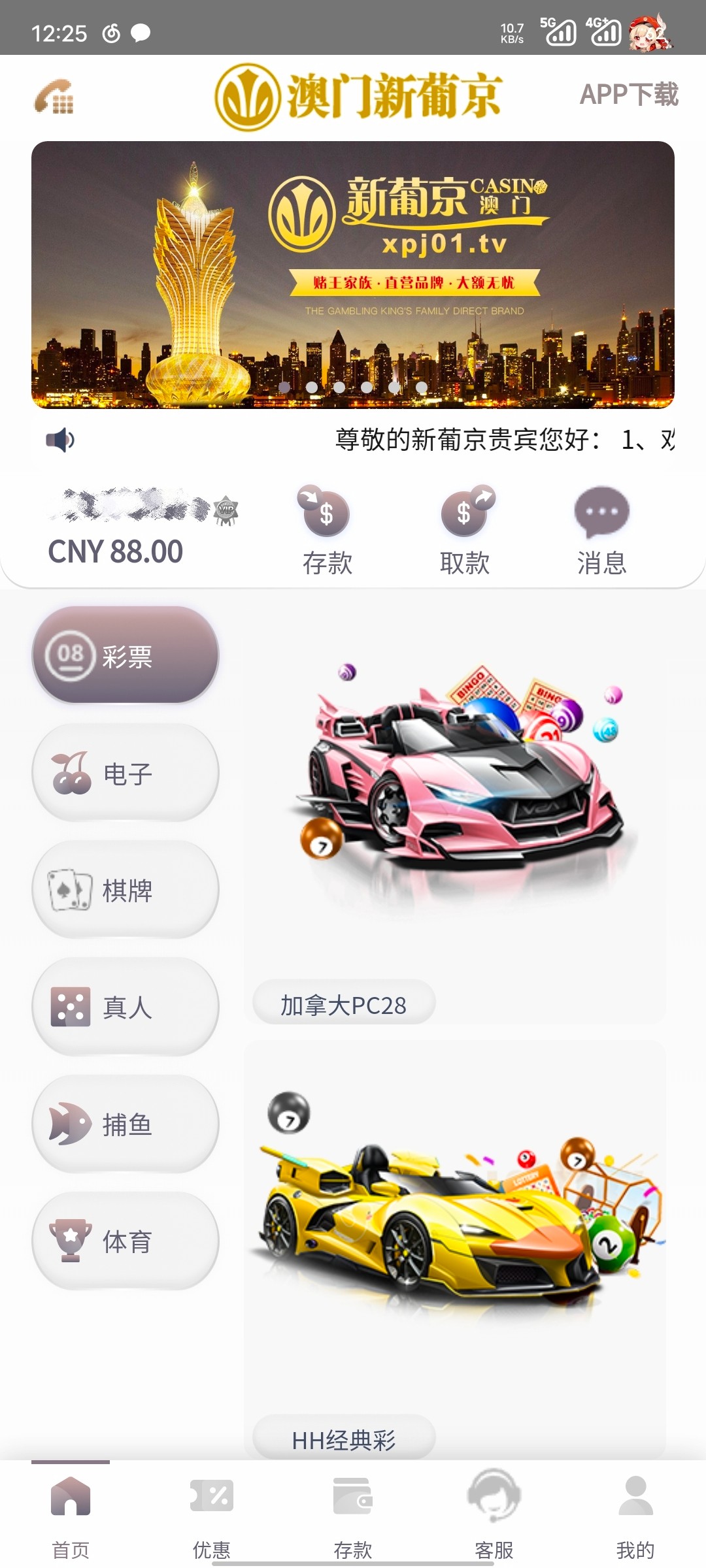The image size is (706, 1568).
Task: Switch to the 棋牌 card games category
Action: [x=126, y=890]
